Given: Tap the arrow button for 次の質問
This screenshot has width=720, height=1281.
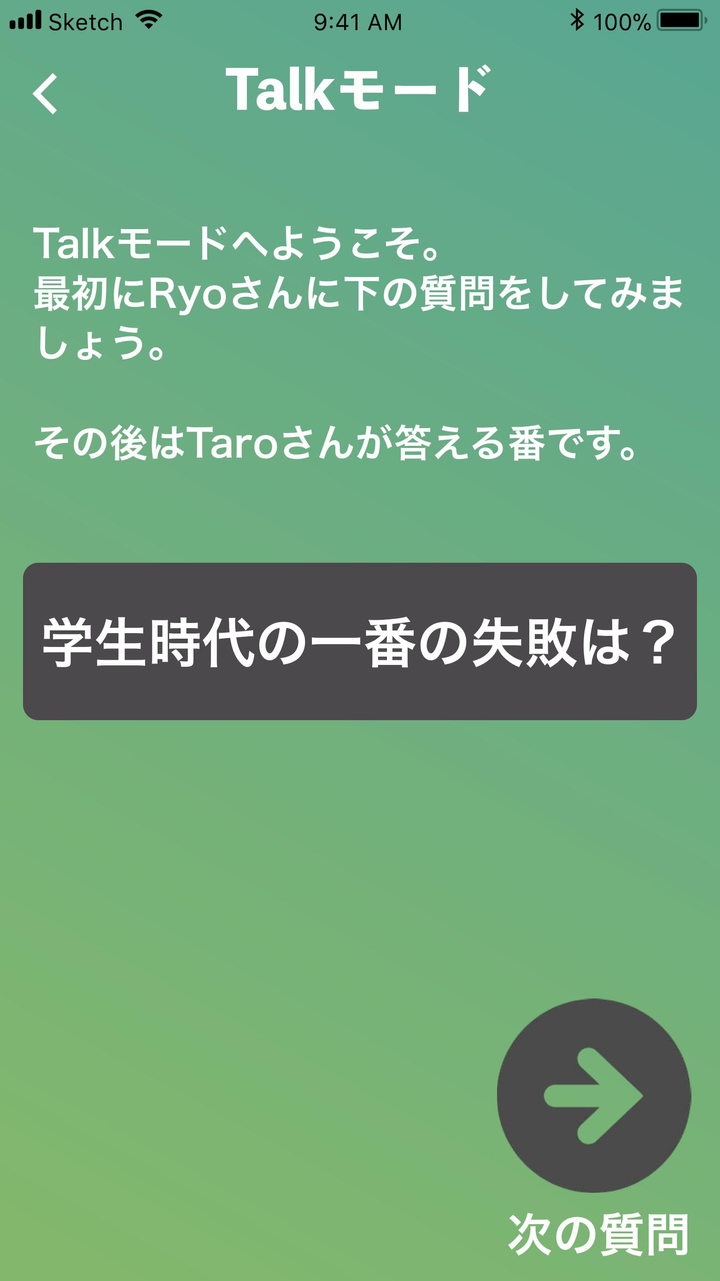Looking at the screenshot, I should (x=593, y=1095).
